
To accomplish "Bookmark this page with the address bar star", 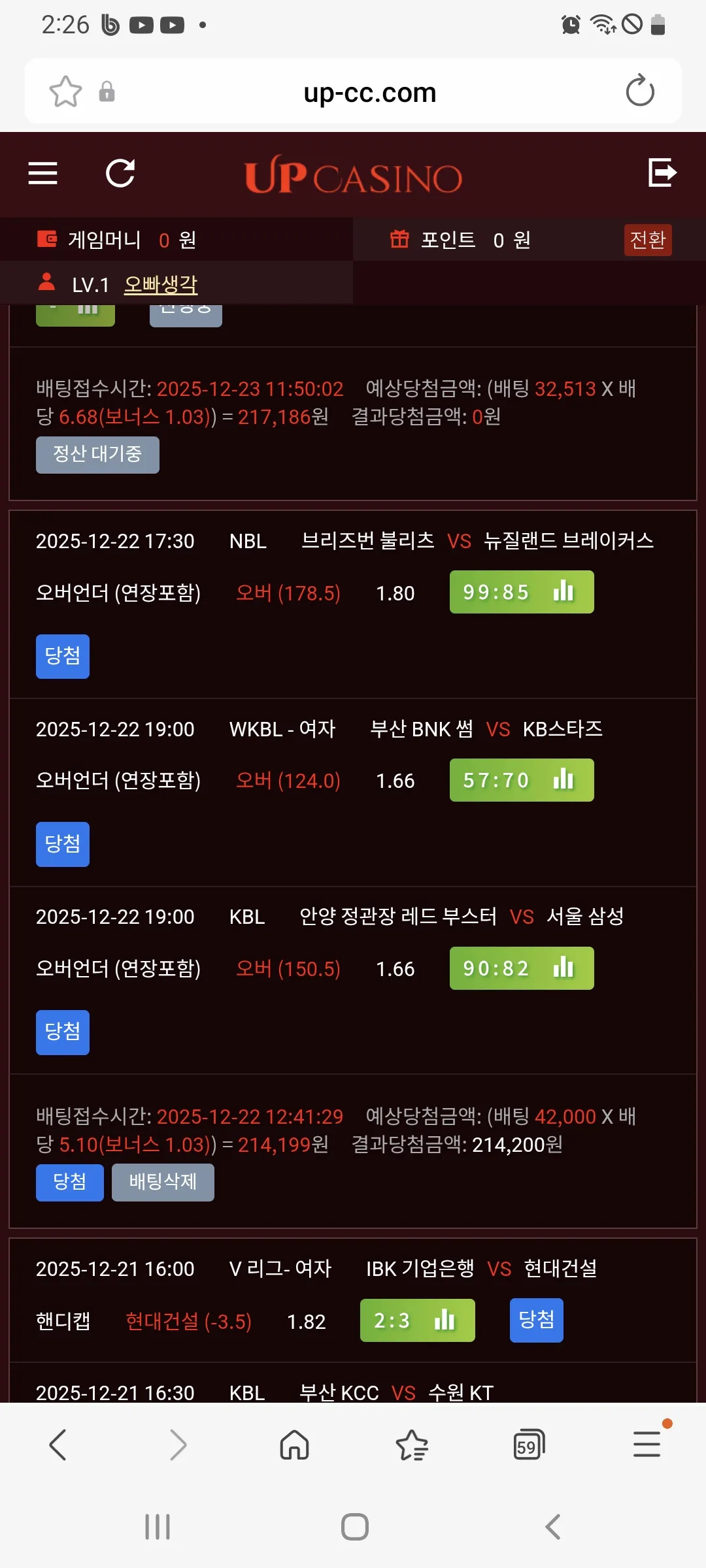I will tap(65, 91).
